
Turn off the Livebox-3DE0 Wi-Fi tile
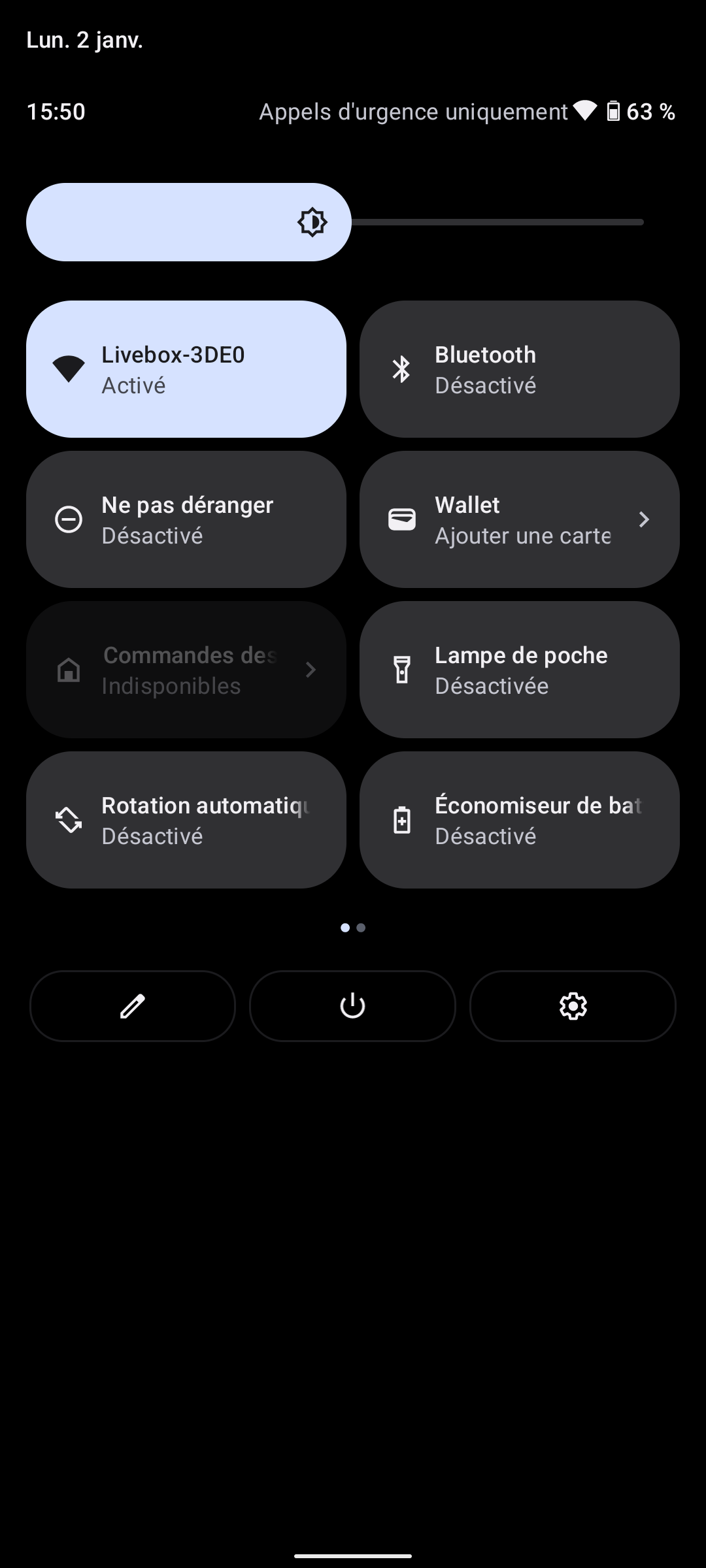186,369
